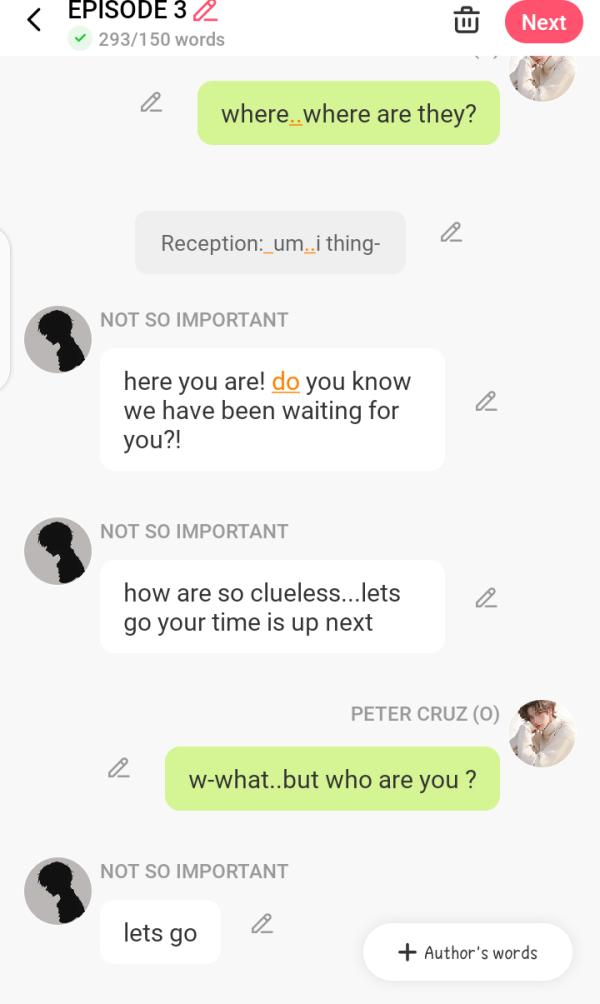Go back from Episode 3 editor
The image size is (600, 1004).
coord(34,20)
